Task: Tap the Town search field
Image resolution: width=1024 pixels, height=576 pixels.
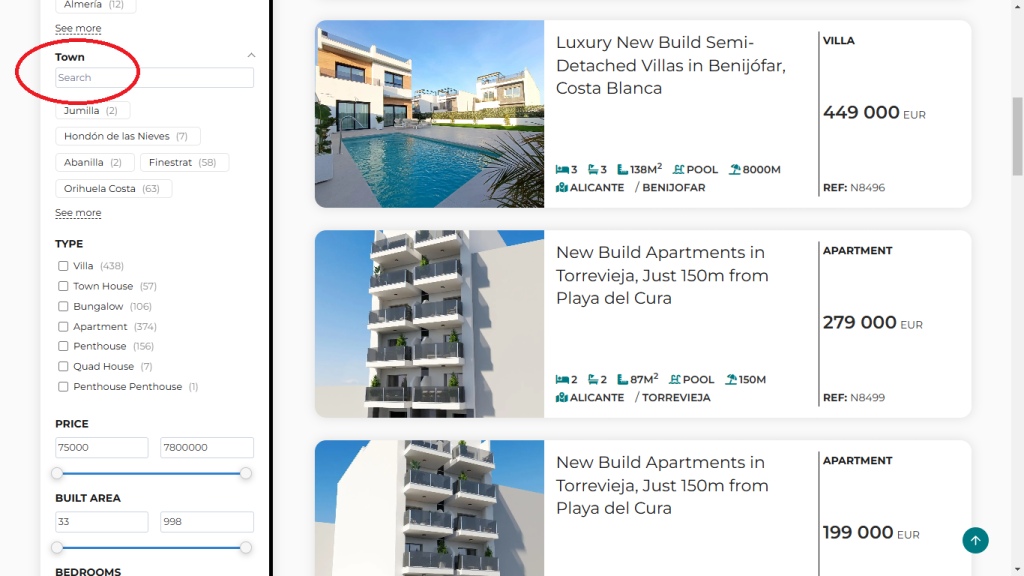Action: pos(154,78)
